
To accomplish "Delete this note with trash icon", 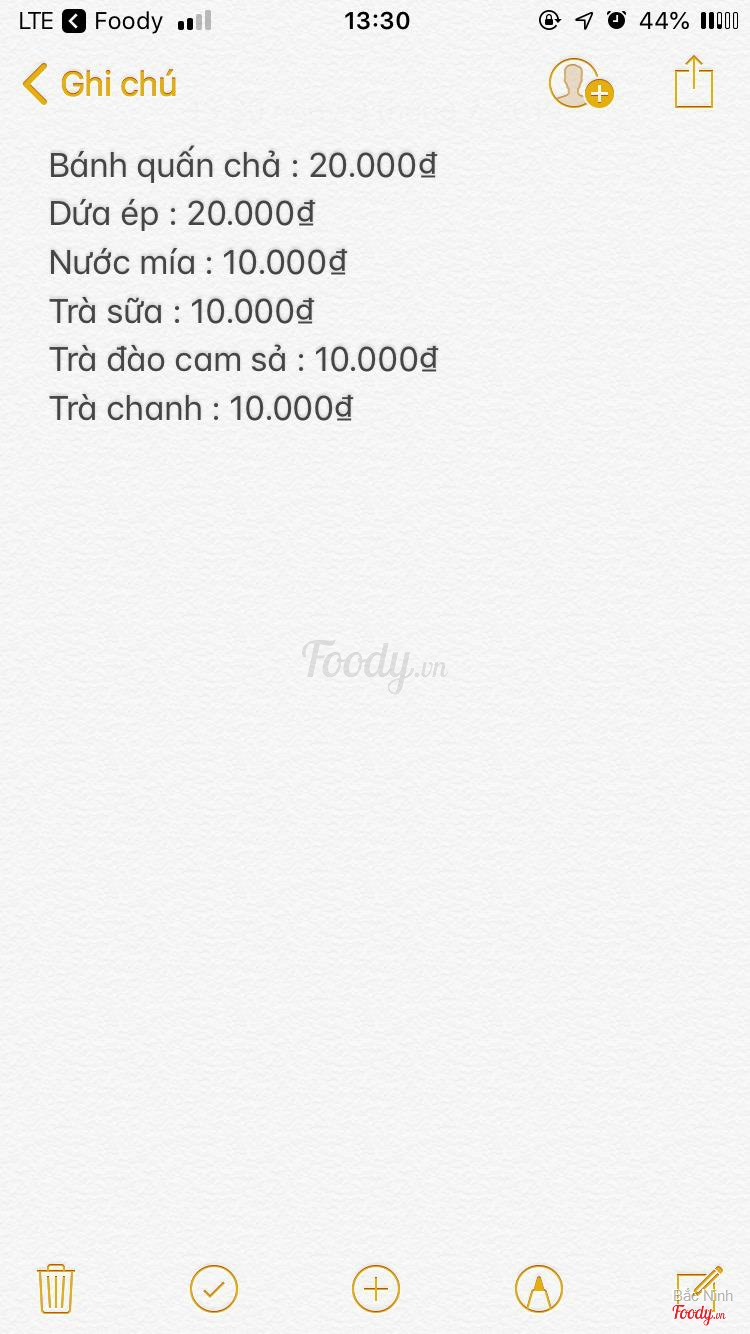I will coord(56,1288).
